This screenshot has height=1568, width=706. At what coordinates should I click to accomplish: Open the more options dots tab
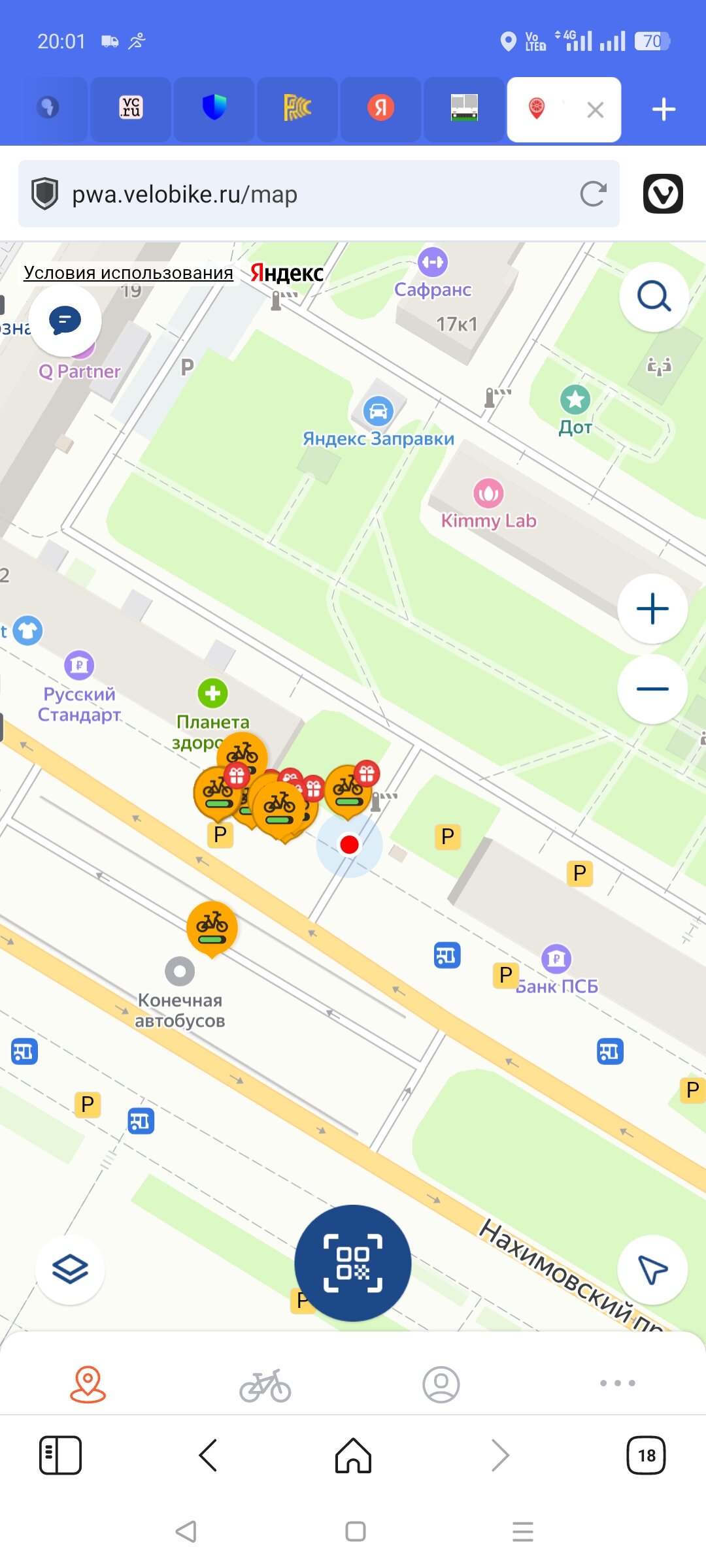point(618,1383)
